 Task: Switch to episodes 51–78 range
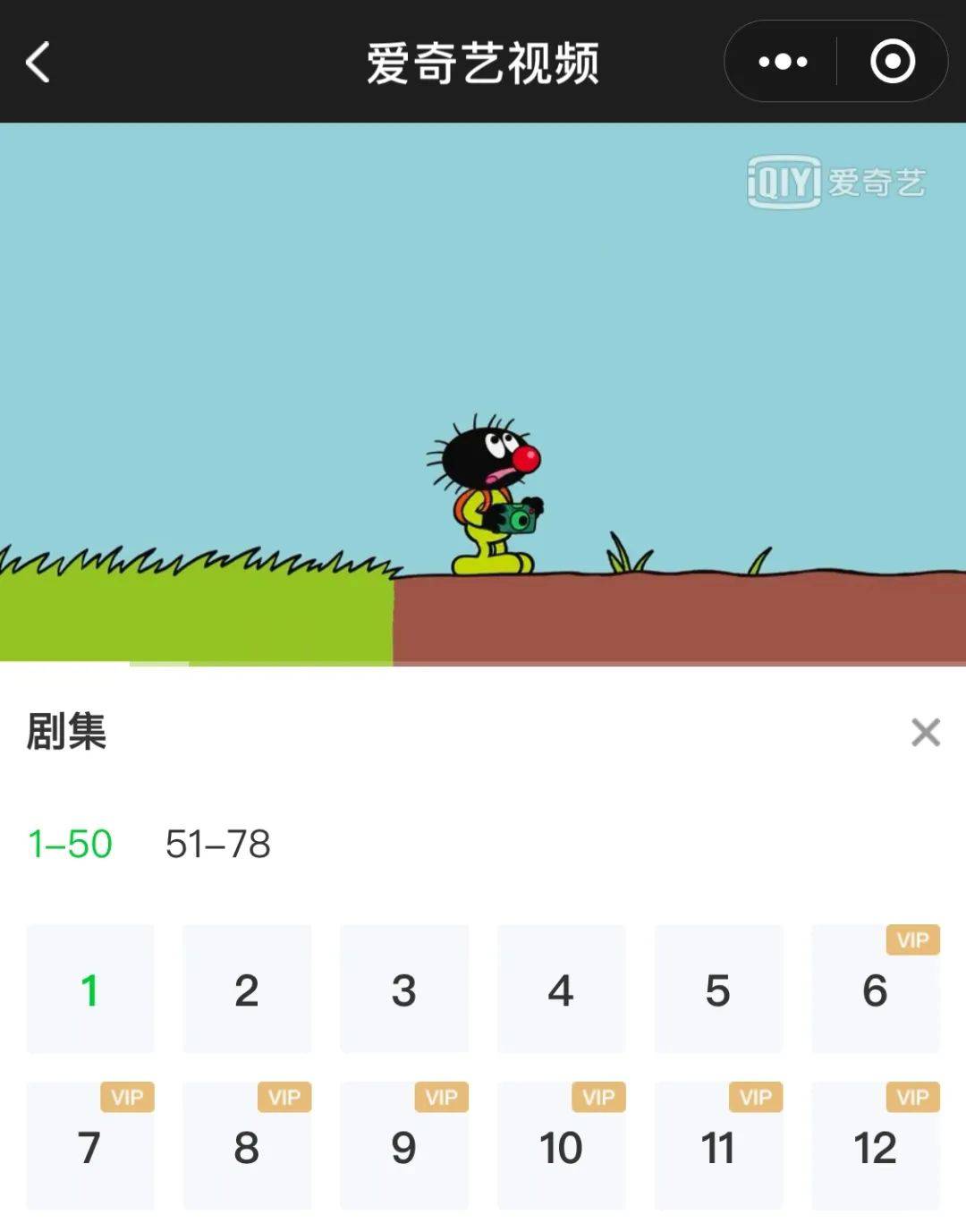tap(217, 844)
